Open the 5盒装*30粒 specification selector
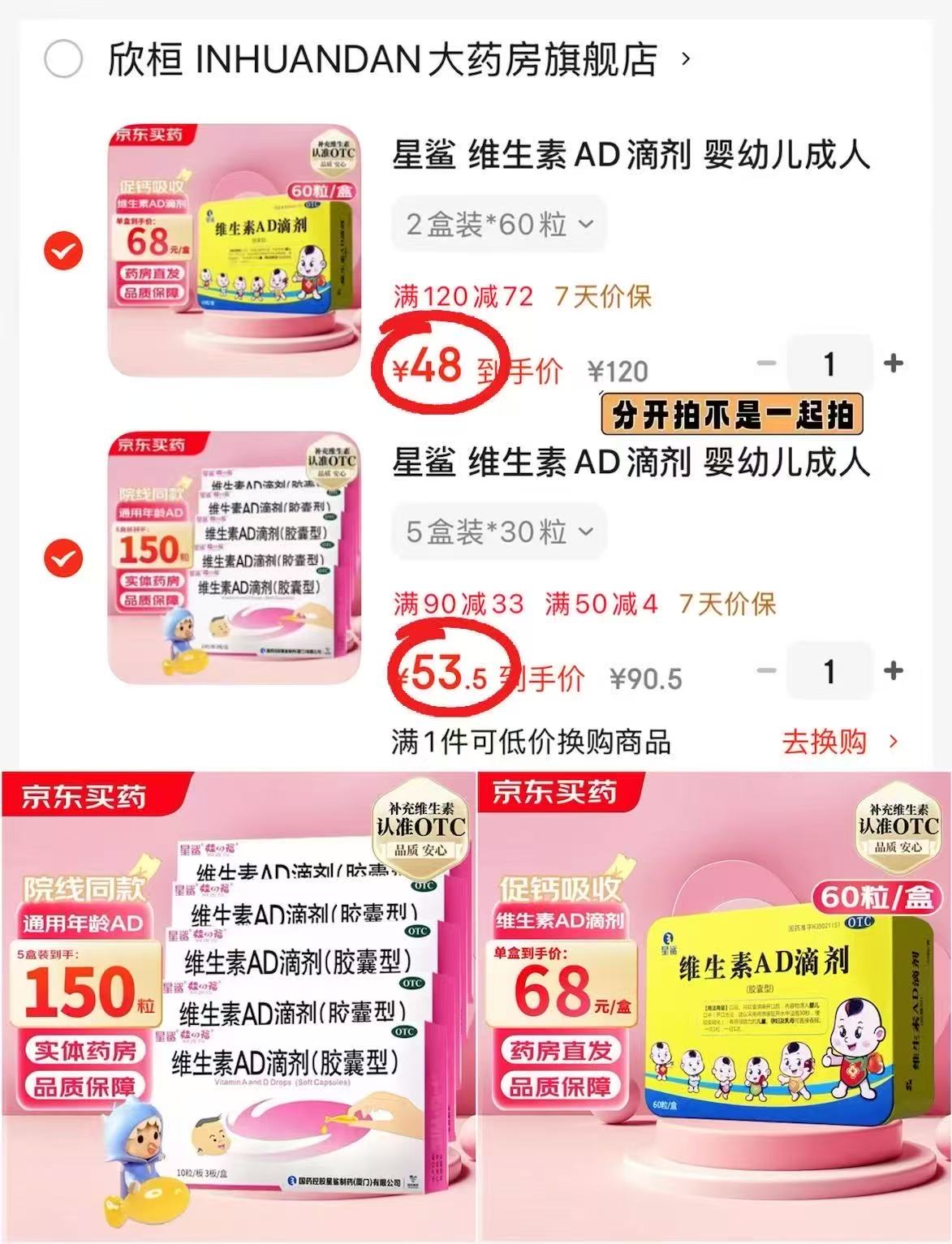This screenshot has width=952, height=1244. point(499,532)
